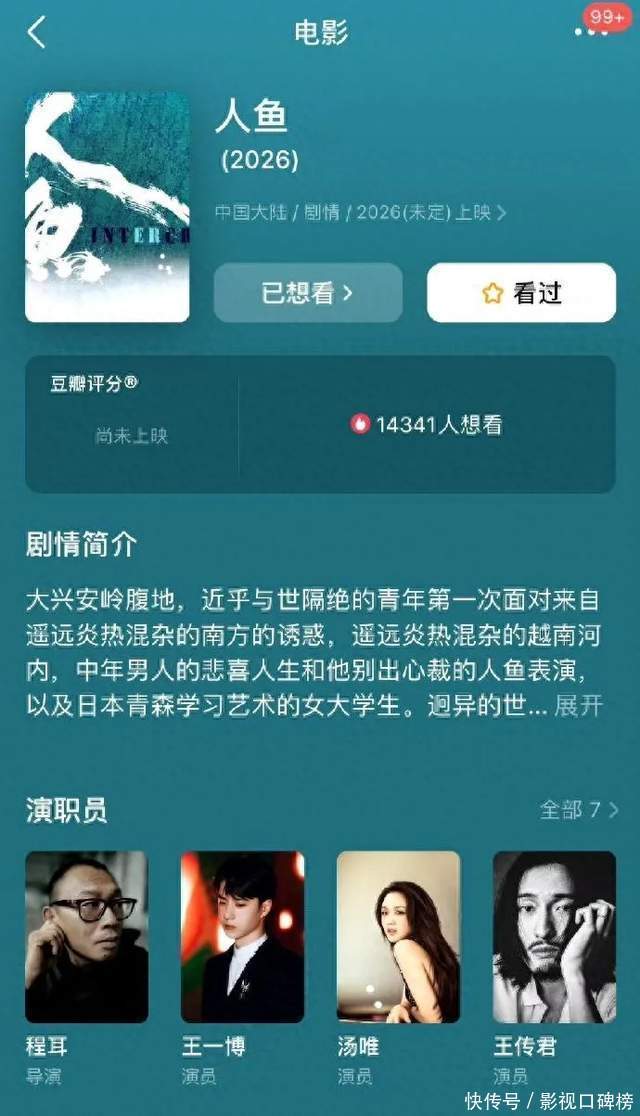The height and width of the screenshot is (1116, 640).
Task: Mark the movie as 看过
Action: point(521,293)
